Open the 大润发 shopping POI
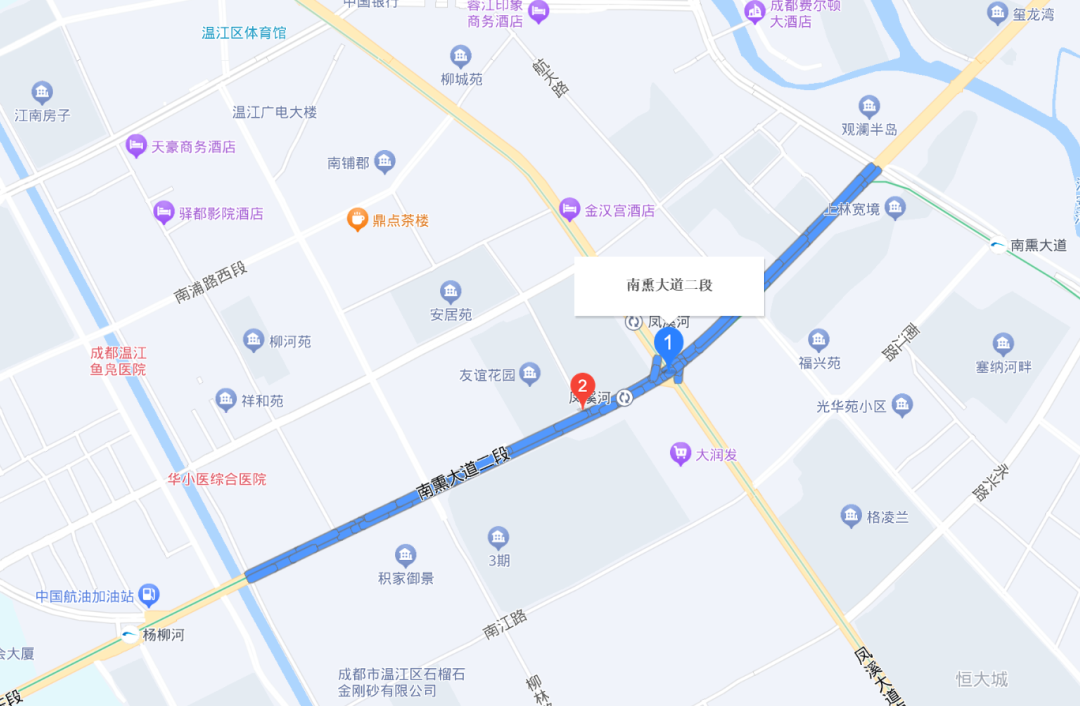 [681, 455]
